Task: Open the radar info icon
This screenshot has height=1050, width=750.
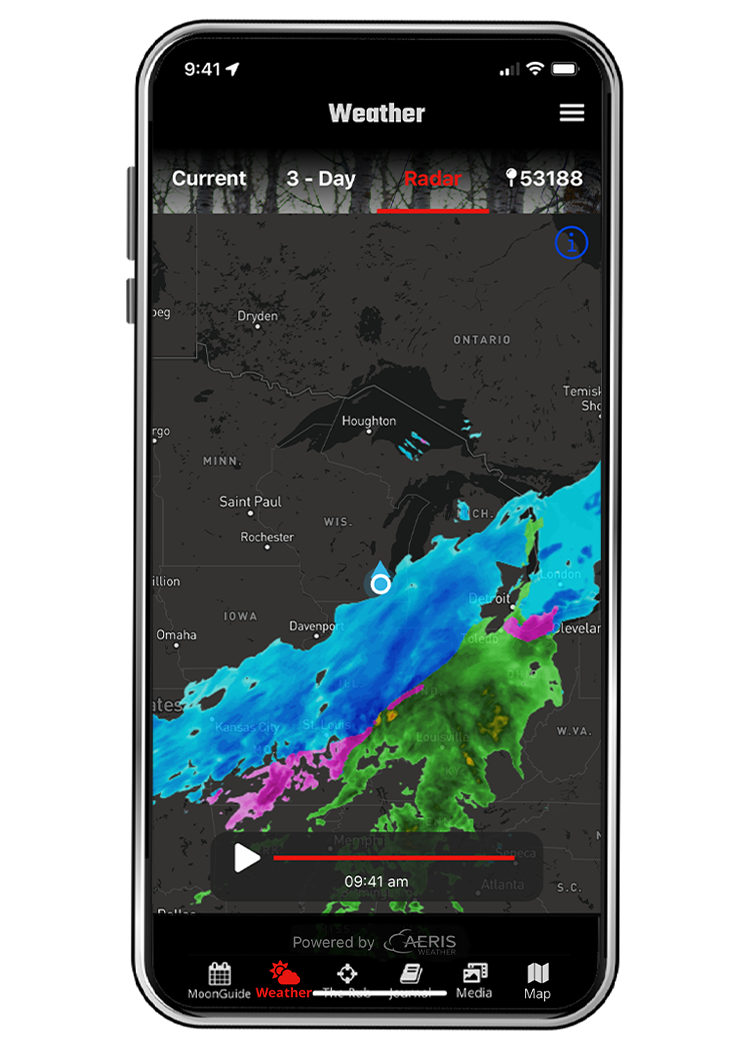Action: (x=571, y=242)
